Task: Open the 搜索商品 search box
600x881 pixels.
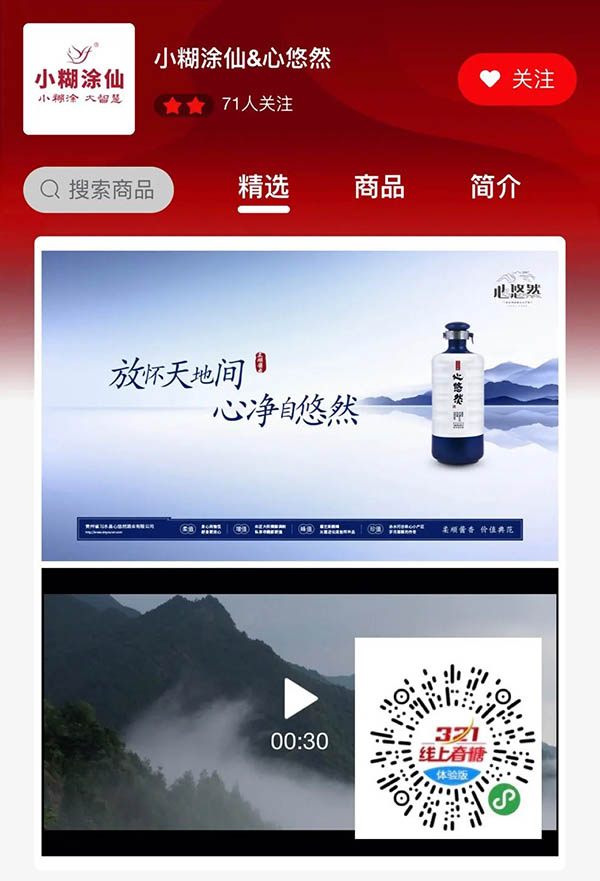Action: 98,189
